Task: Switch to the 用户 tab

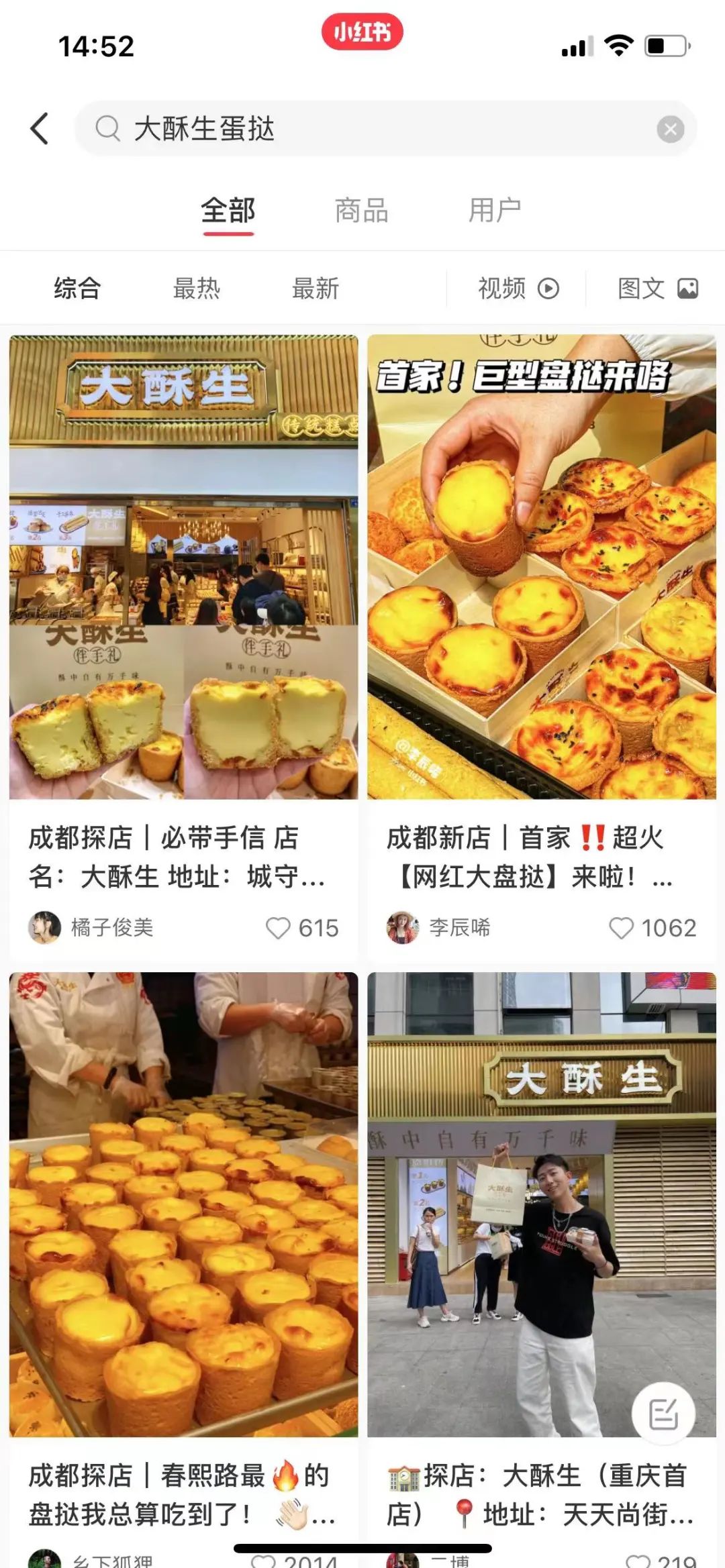Action: tap(495, 211)
